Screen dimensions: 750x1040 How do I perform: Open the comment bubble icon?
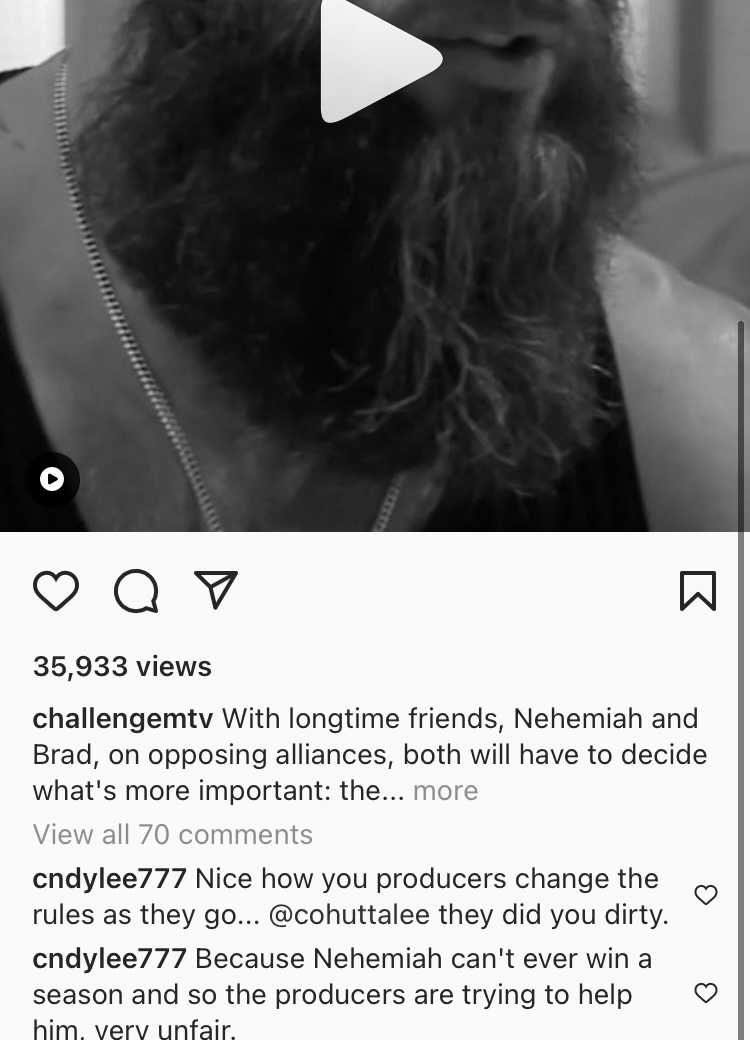[x=136, y=591]
